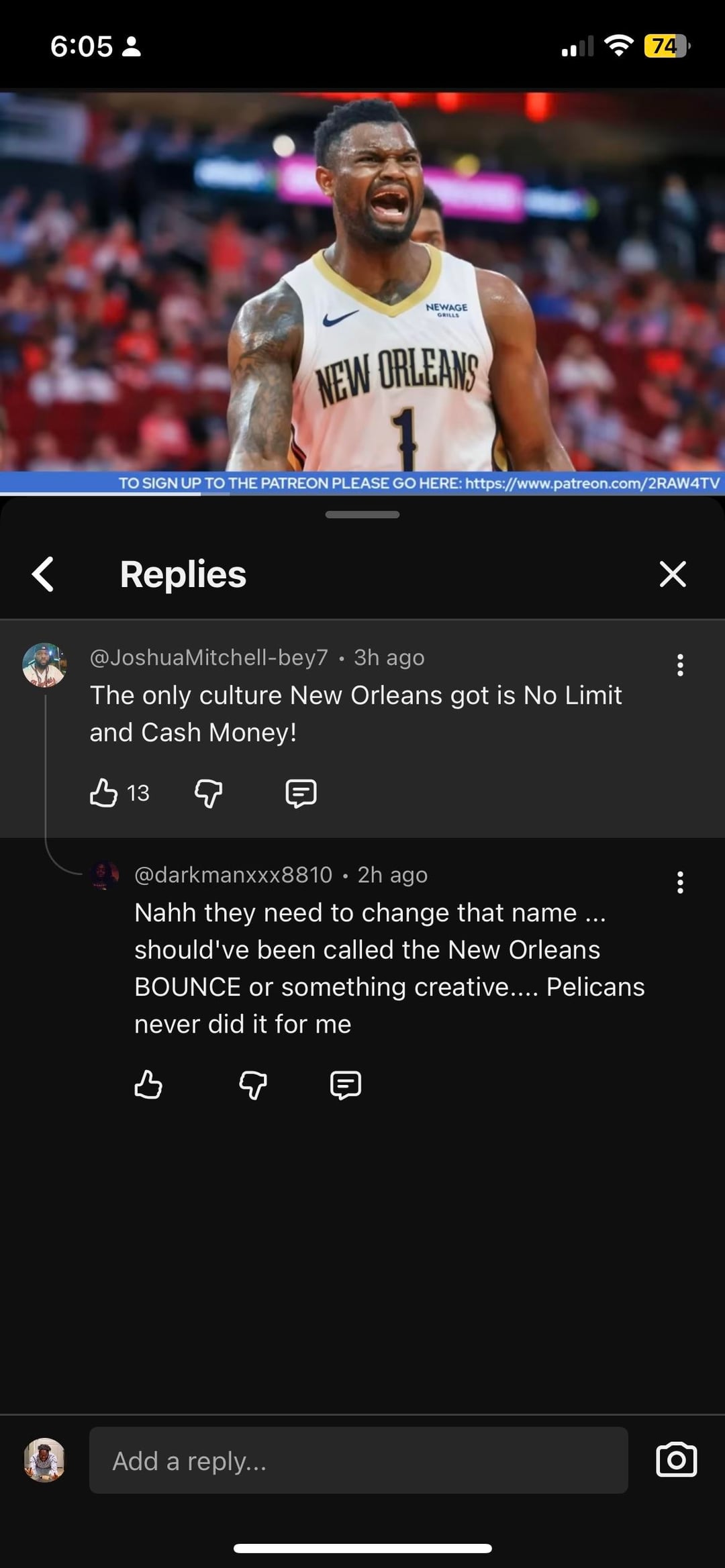Dislike darkmanxxx8810's reply
725x1568 pixels.
point(253,1084)
